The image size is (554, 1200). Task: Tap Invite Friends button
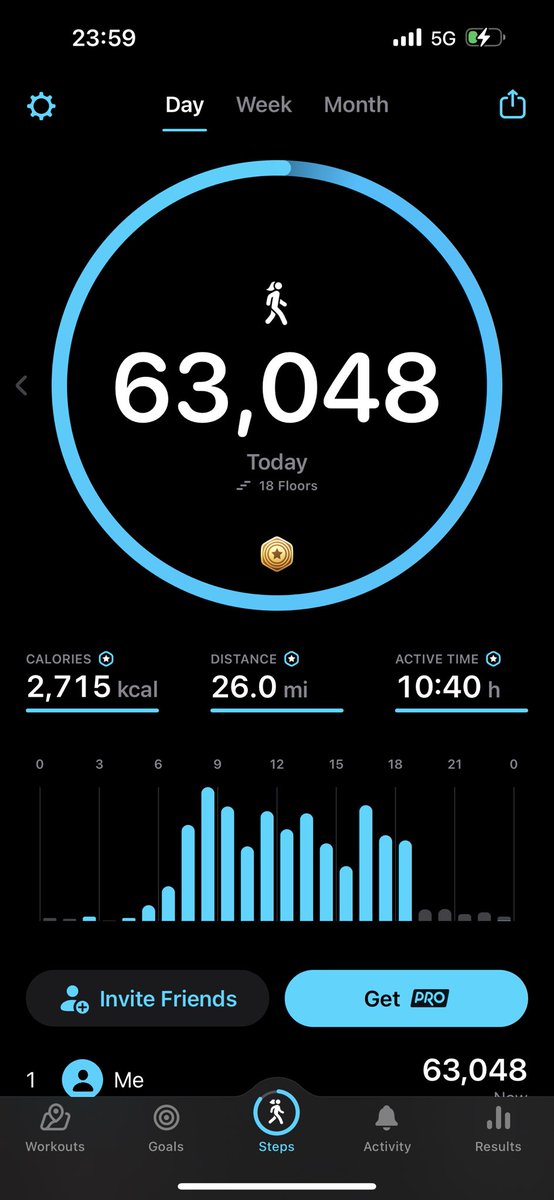147,998
